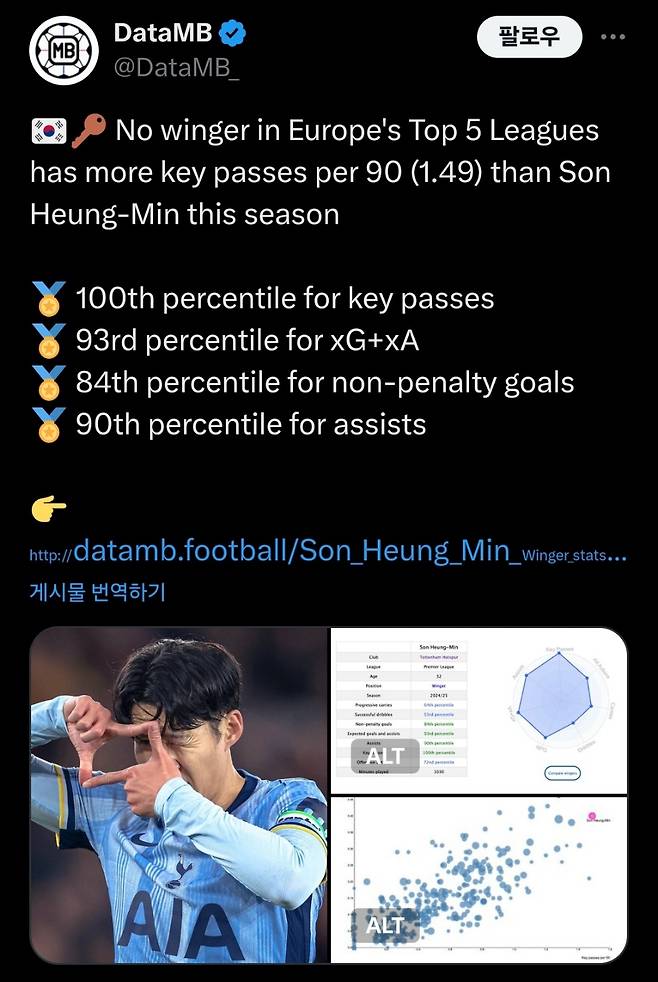Screen dimensions: 658x982
Task: Tap 게시물 번역하기 to translate post
Action: pos(97,591)
